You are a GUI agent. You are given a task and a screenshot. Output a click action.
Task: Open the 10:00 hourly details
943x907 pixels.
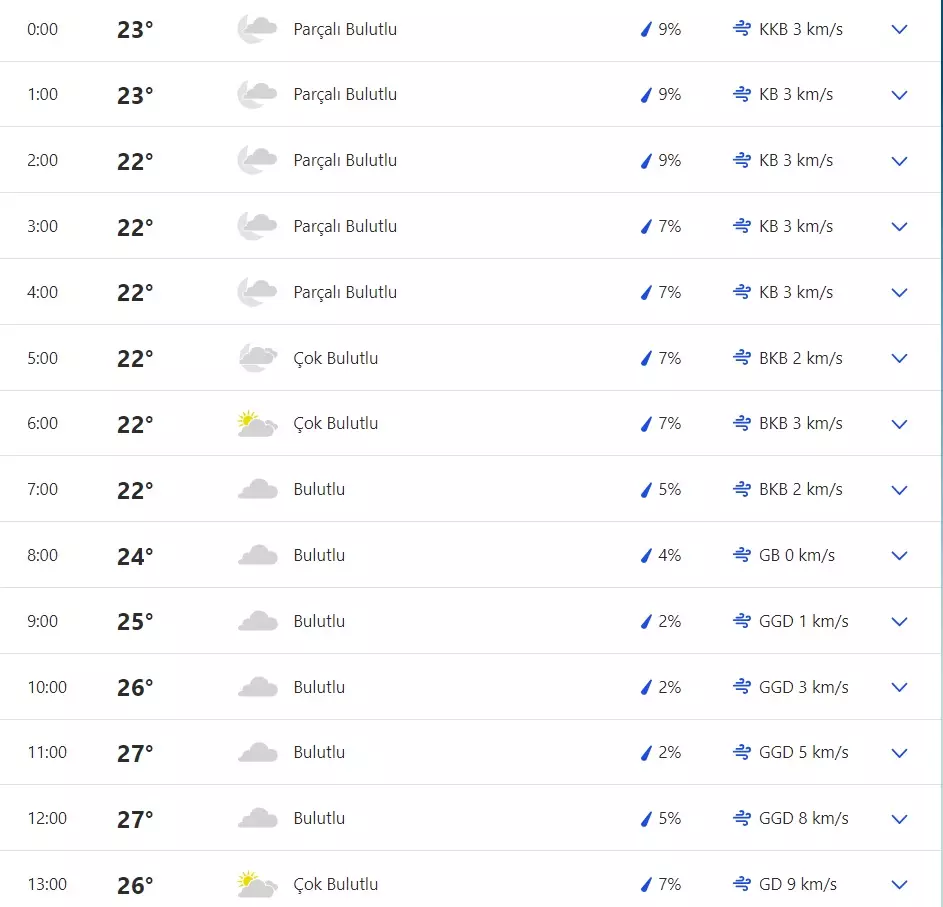click(899, 688)
